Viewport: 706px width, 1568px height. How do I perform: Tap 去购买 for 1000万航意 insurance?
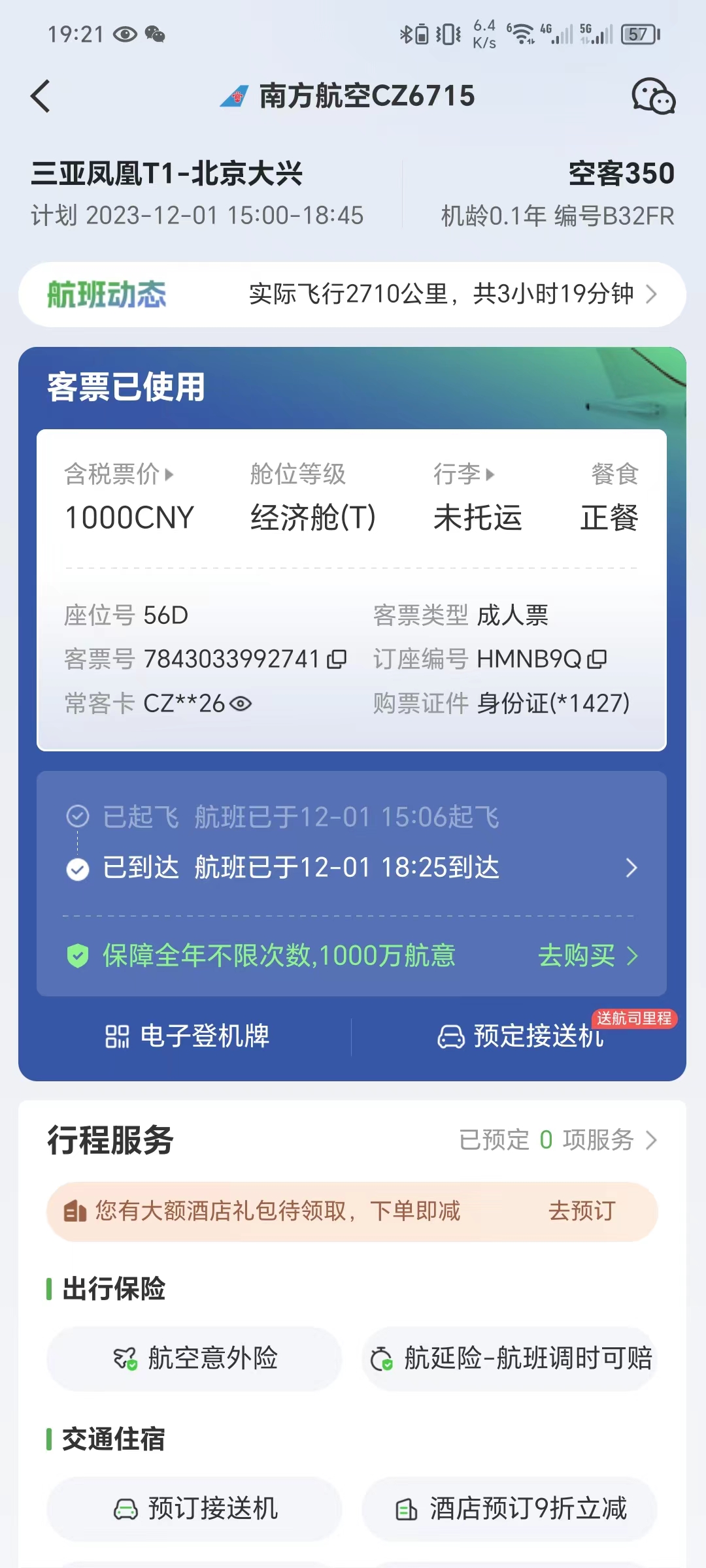tap(587, 956)
